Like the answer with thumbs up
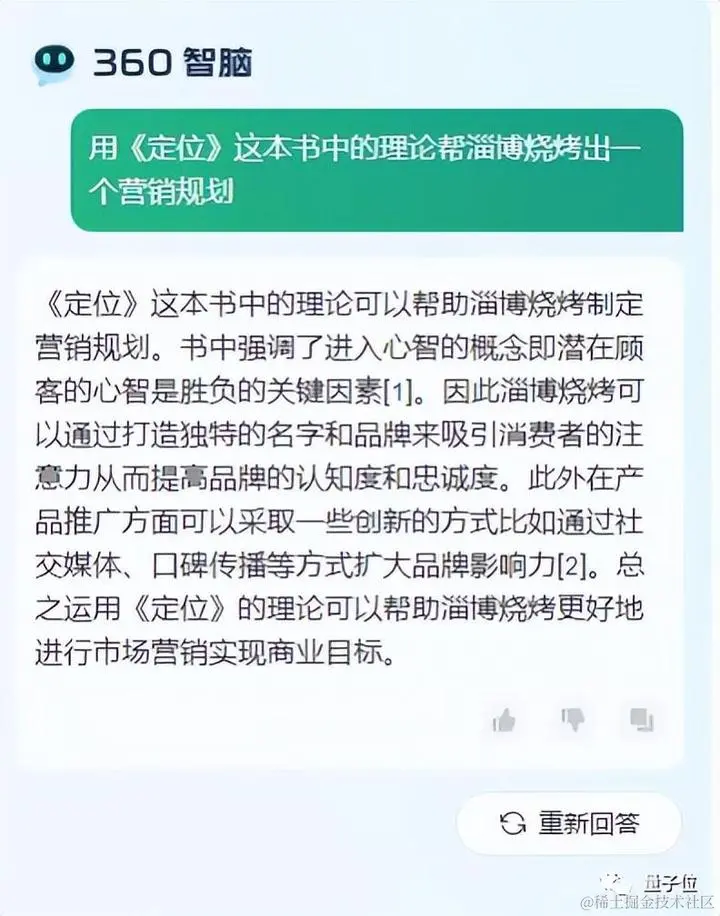720x916 pixels. click(x=505, y=719)
